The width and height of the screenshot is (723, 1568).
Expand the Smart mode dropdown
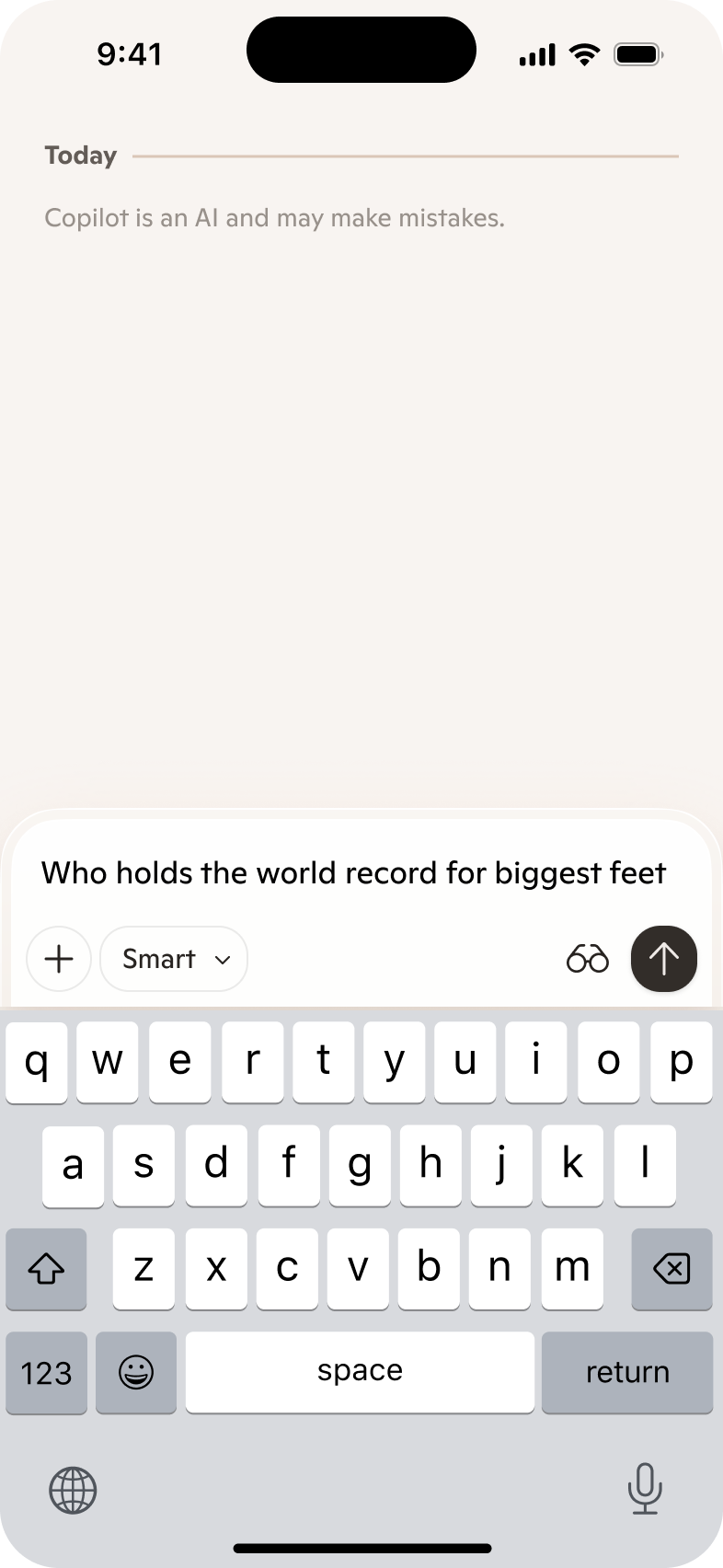point(174,959)
